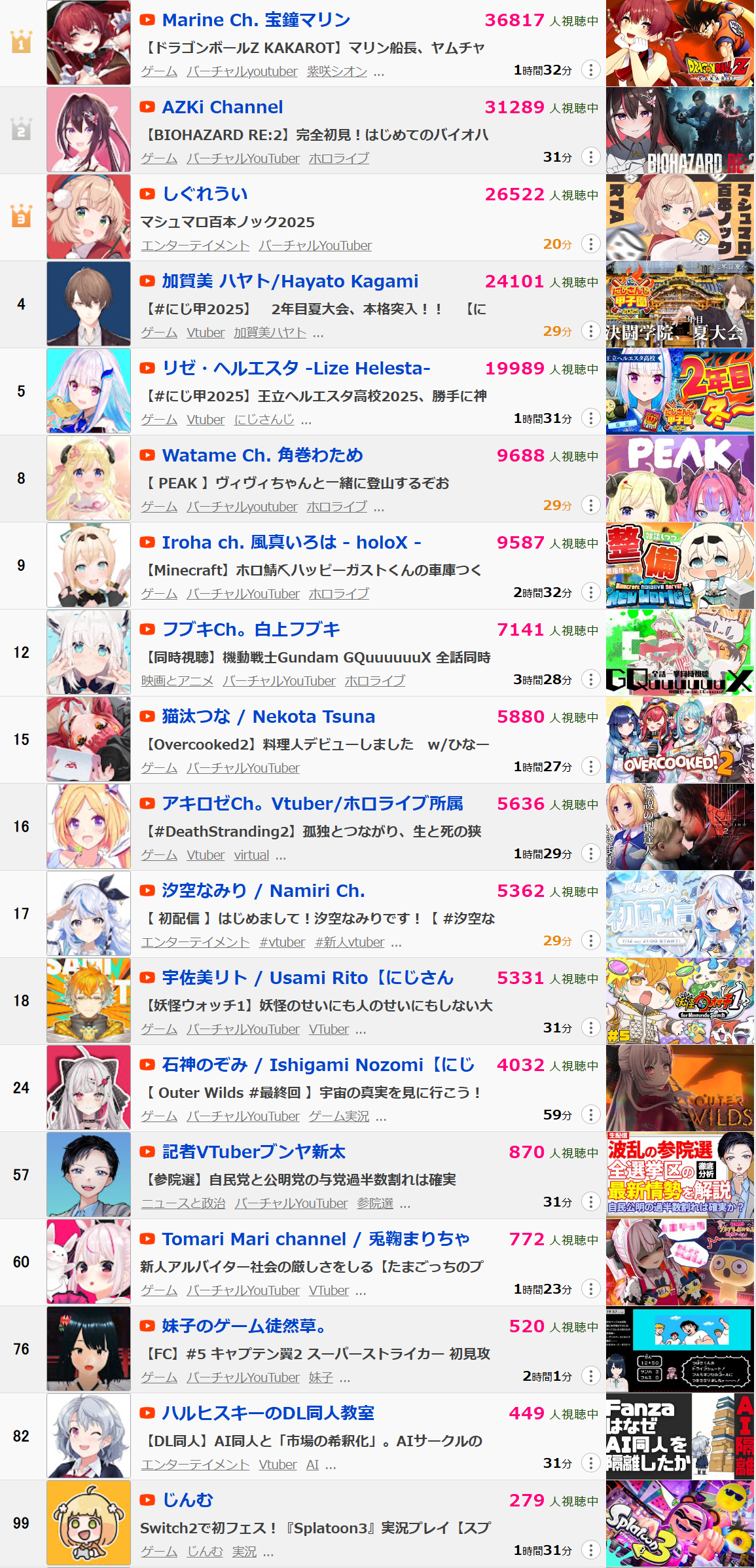Screen dimensions: 756x1568
Task: Open じんむ Splatoon3 stream thumbnail
Action: point(680,1523)
